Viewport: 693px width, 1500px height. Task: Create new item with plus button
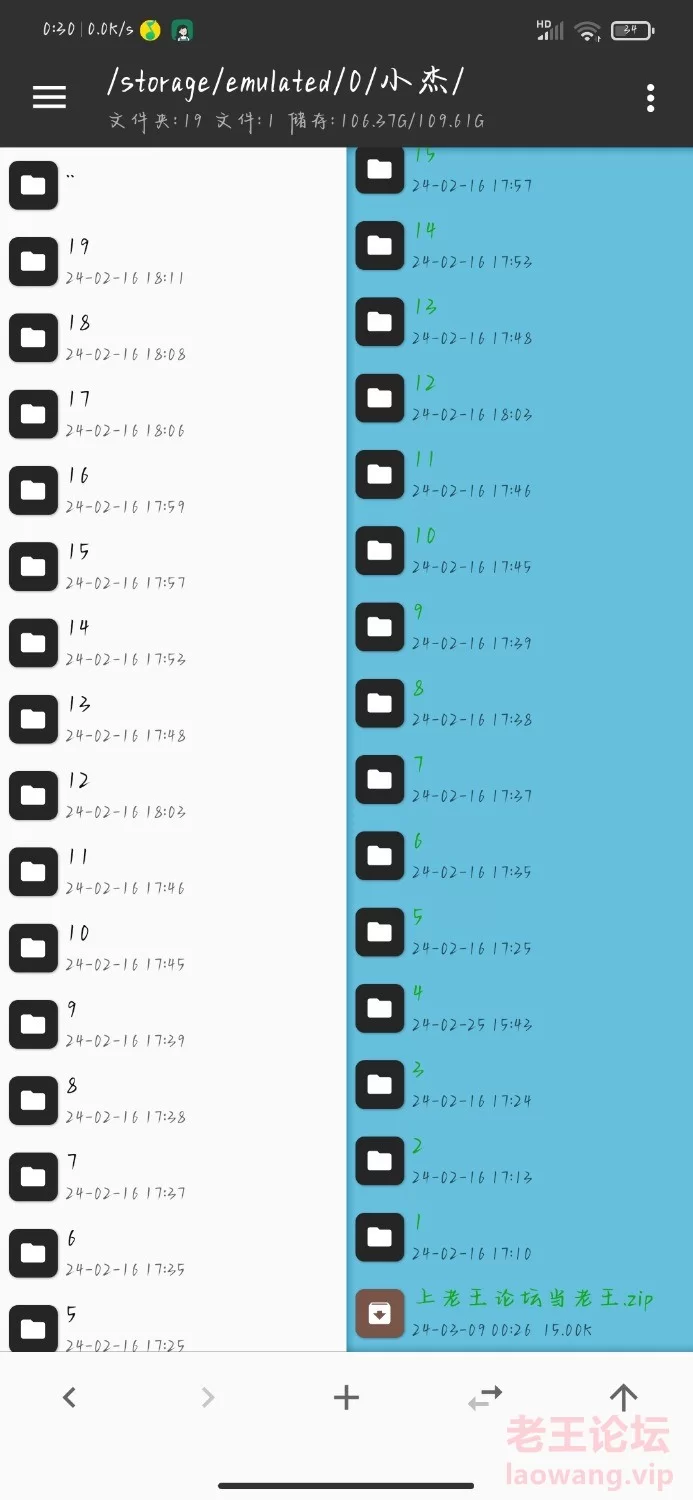(346, 1397)
